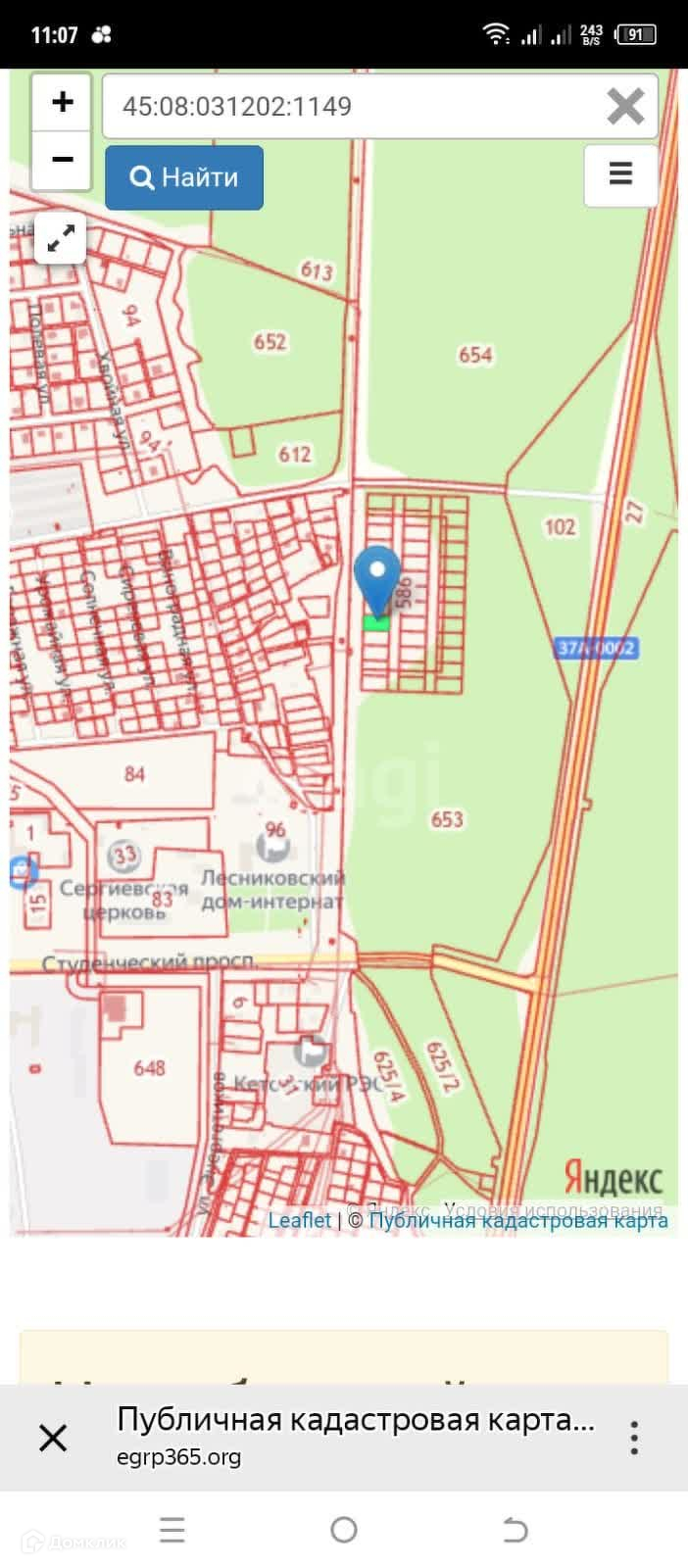Expand the map to fullscreen
The image size is (688, 1568).
click(61, 239)
